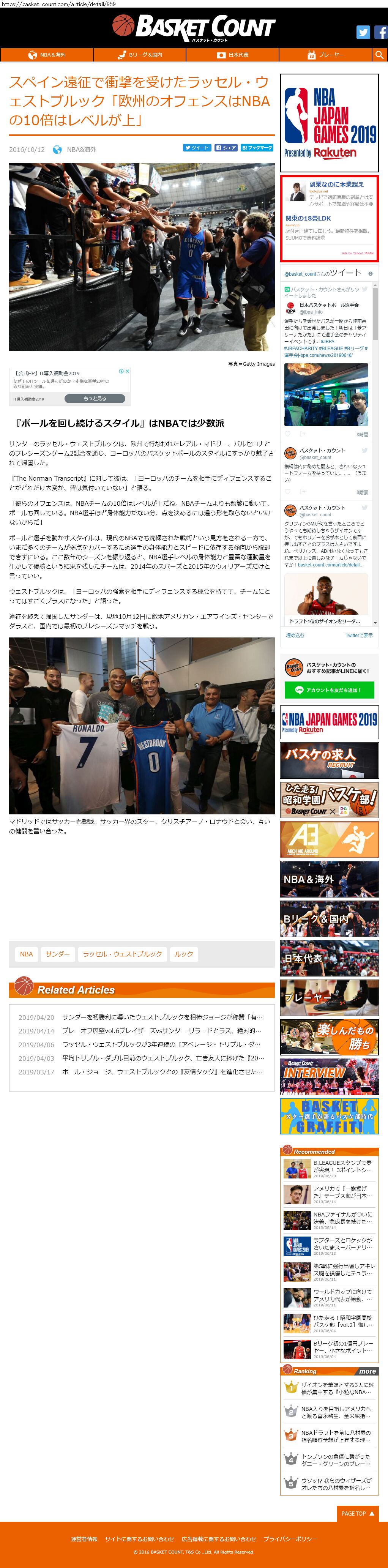Viewport: 388px width, 1568px height.
Task: Open the related article dated 2019/04/20
Action: (141, 1017)
